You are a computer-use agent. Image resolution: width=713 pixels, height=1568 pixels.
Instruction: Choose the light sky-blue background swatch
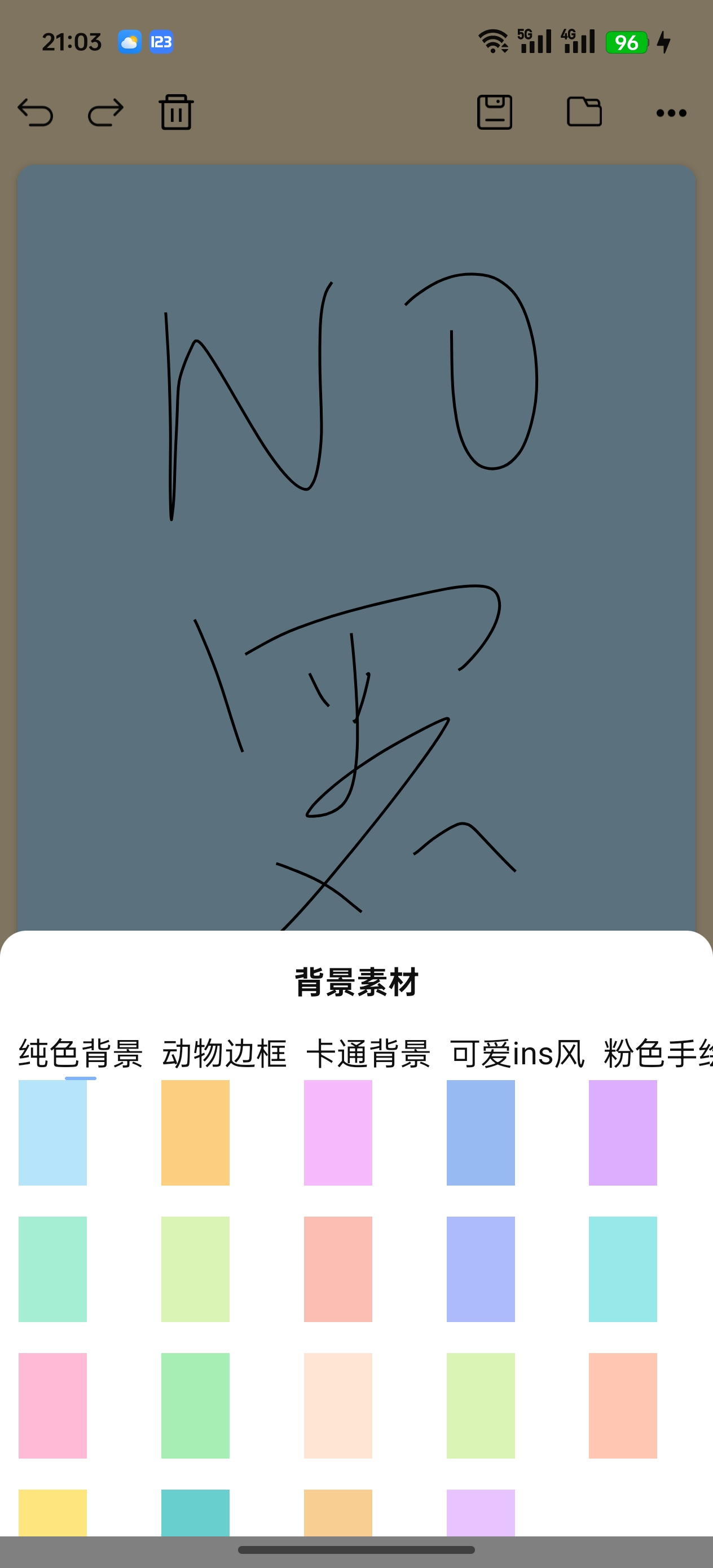tap(52, 1133)
